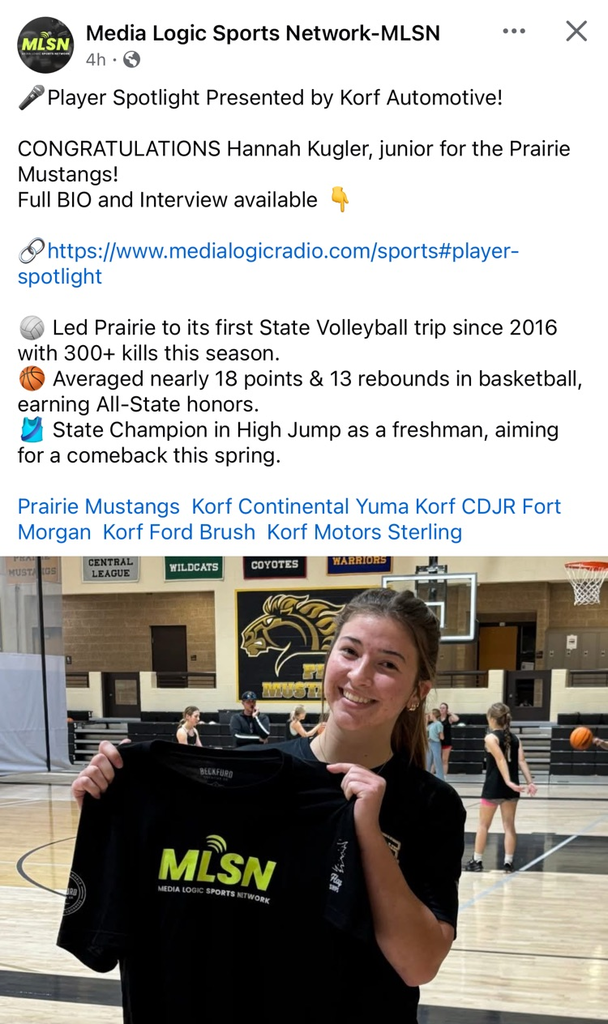Close this post with the X

(x=576, y=31)
